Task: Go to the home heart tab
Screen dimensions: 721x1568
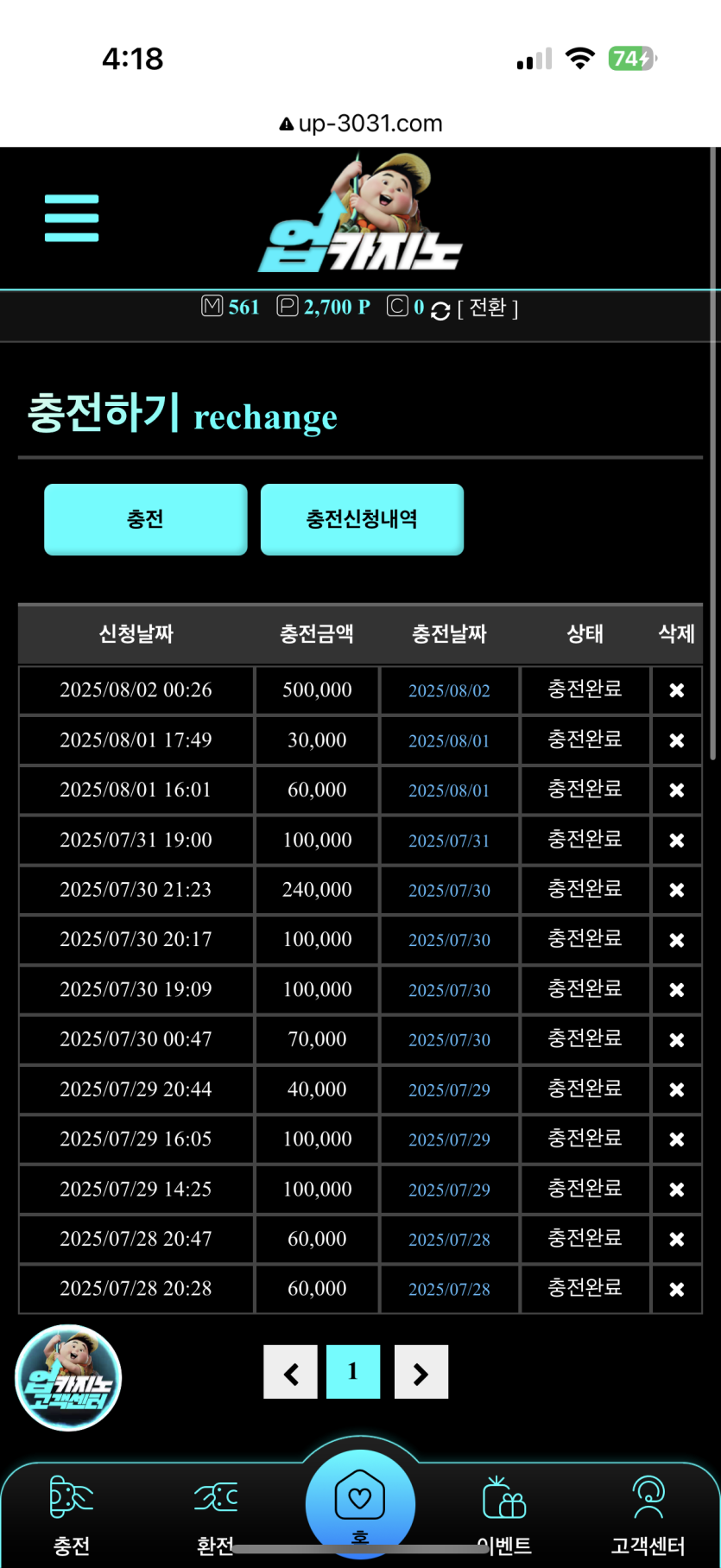Action: click(360, 1504)
